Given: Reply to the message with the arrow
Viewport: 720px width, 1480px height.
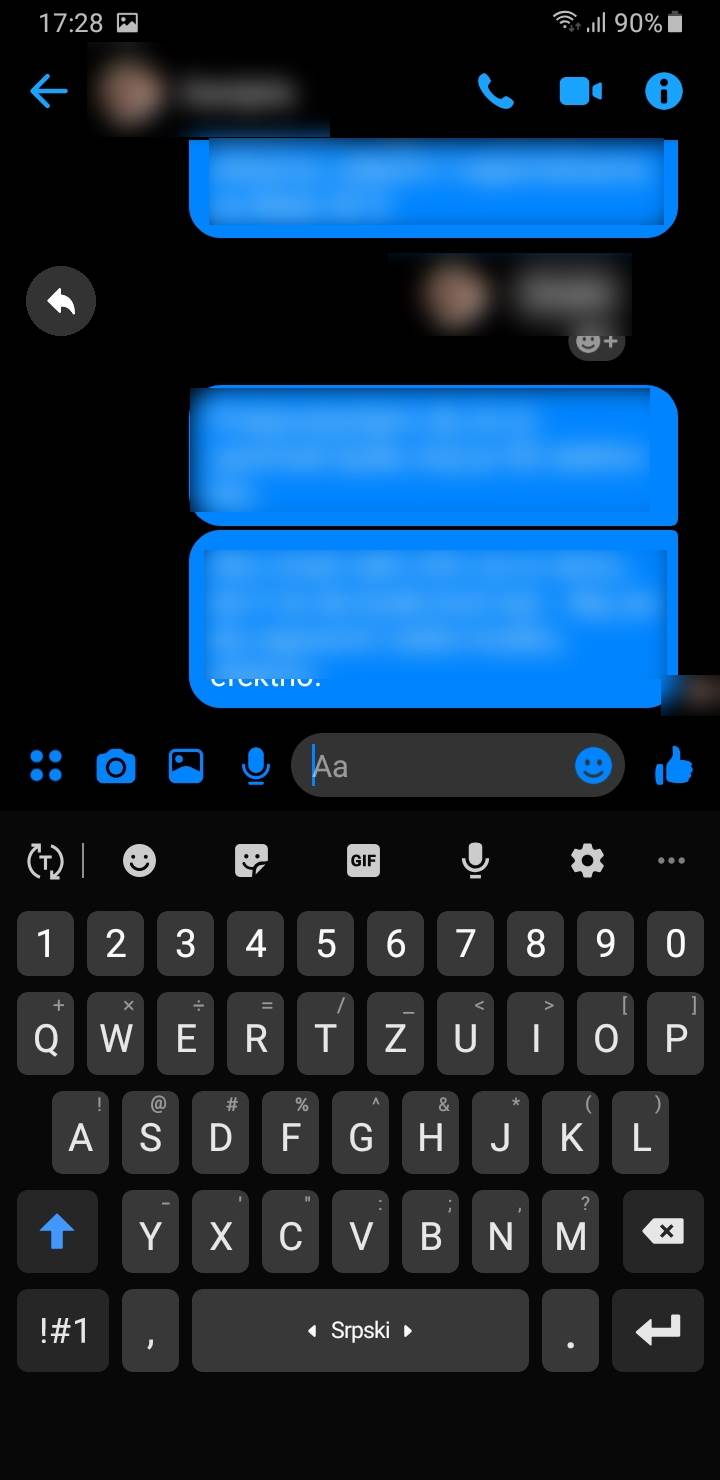Looking at the screenshot, I should click(61, 300).
